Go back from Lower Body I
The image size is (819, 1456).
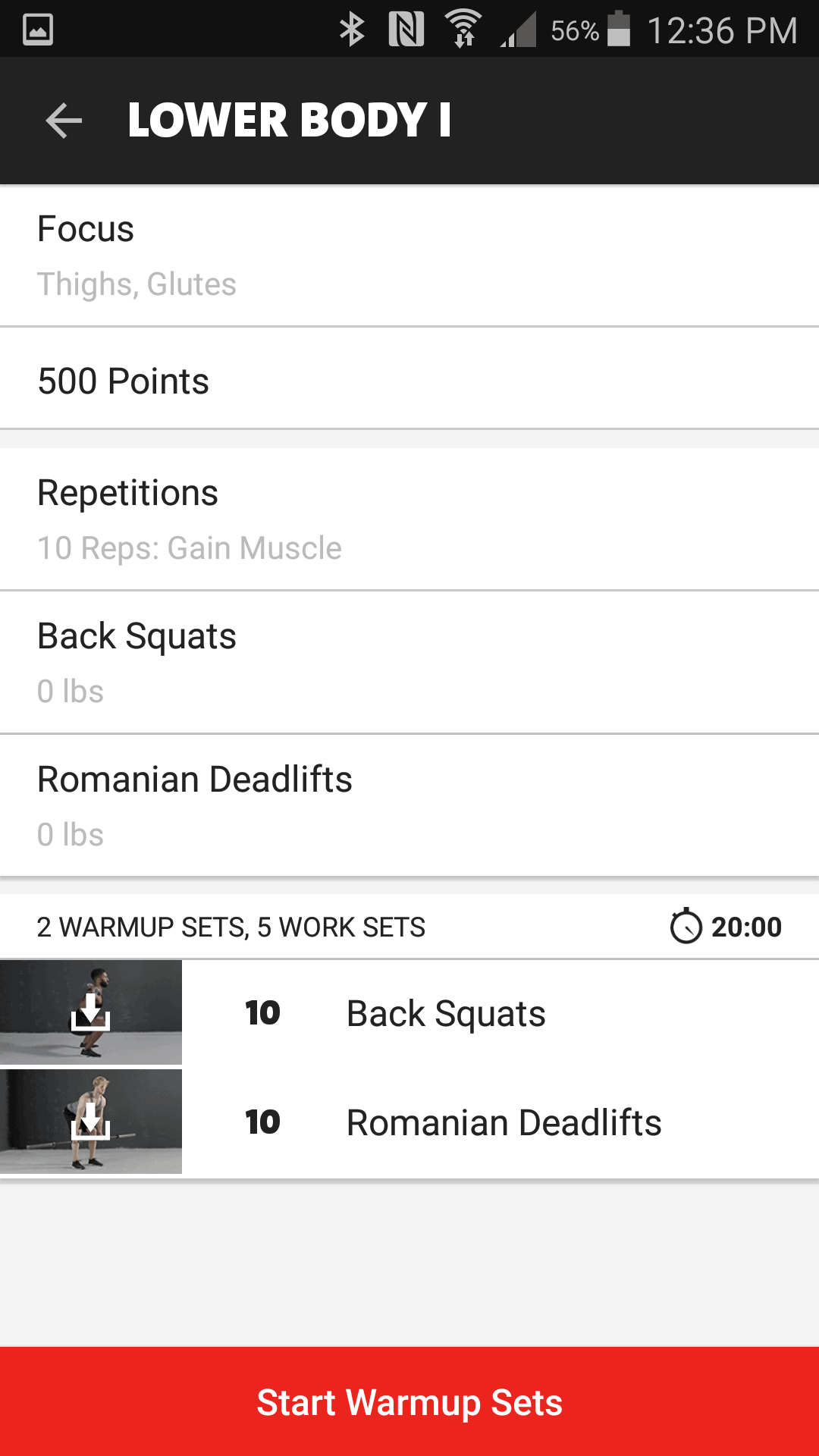(x=64, y=121)
